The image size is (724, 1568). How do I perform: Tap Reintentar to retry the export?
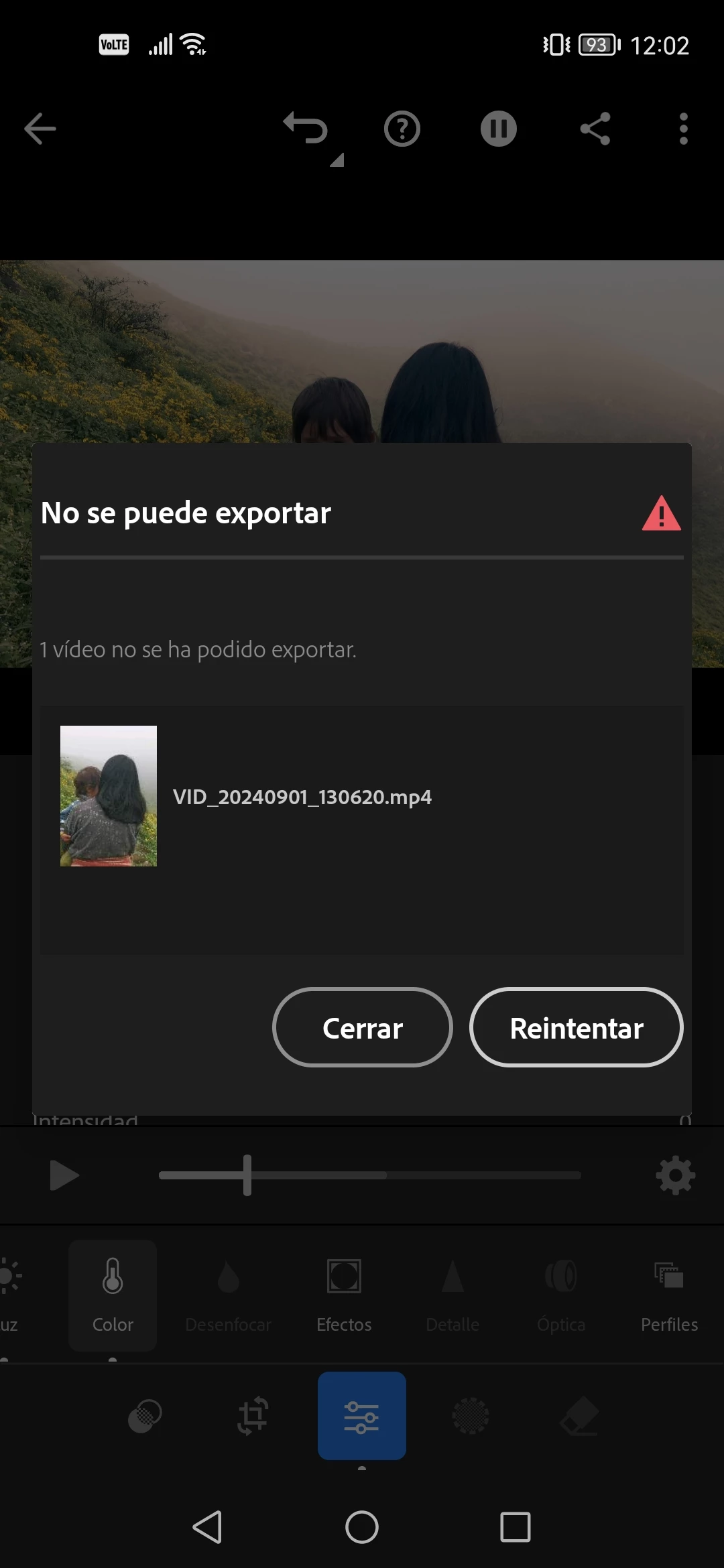(x=576, y=1027)
